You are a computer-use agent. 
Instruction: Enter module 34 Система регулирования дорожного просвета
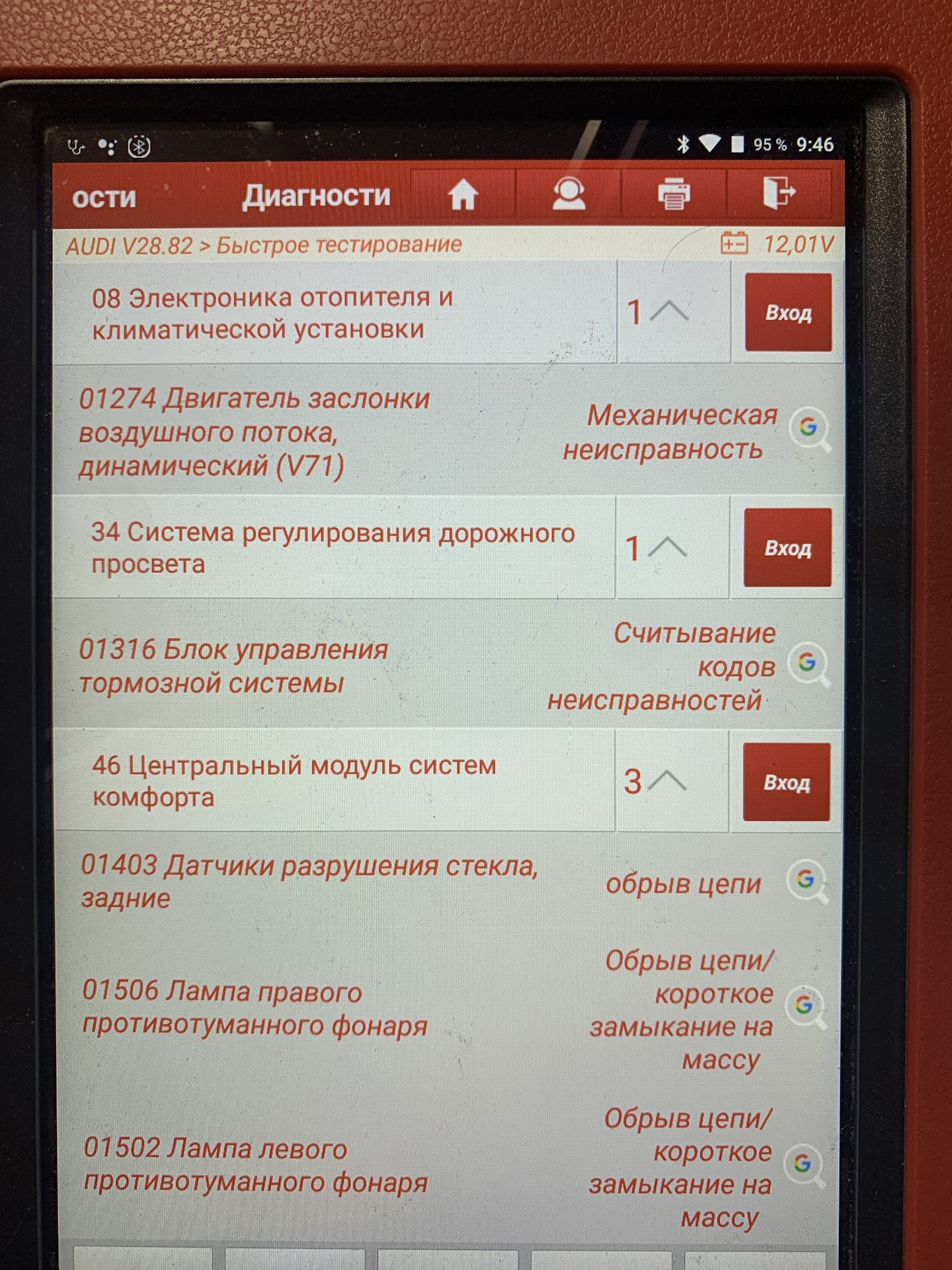[x=787, y=548]
